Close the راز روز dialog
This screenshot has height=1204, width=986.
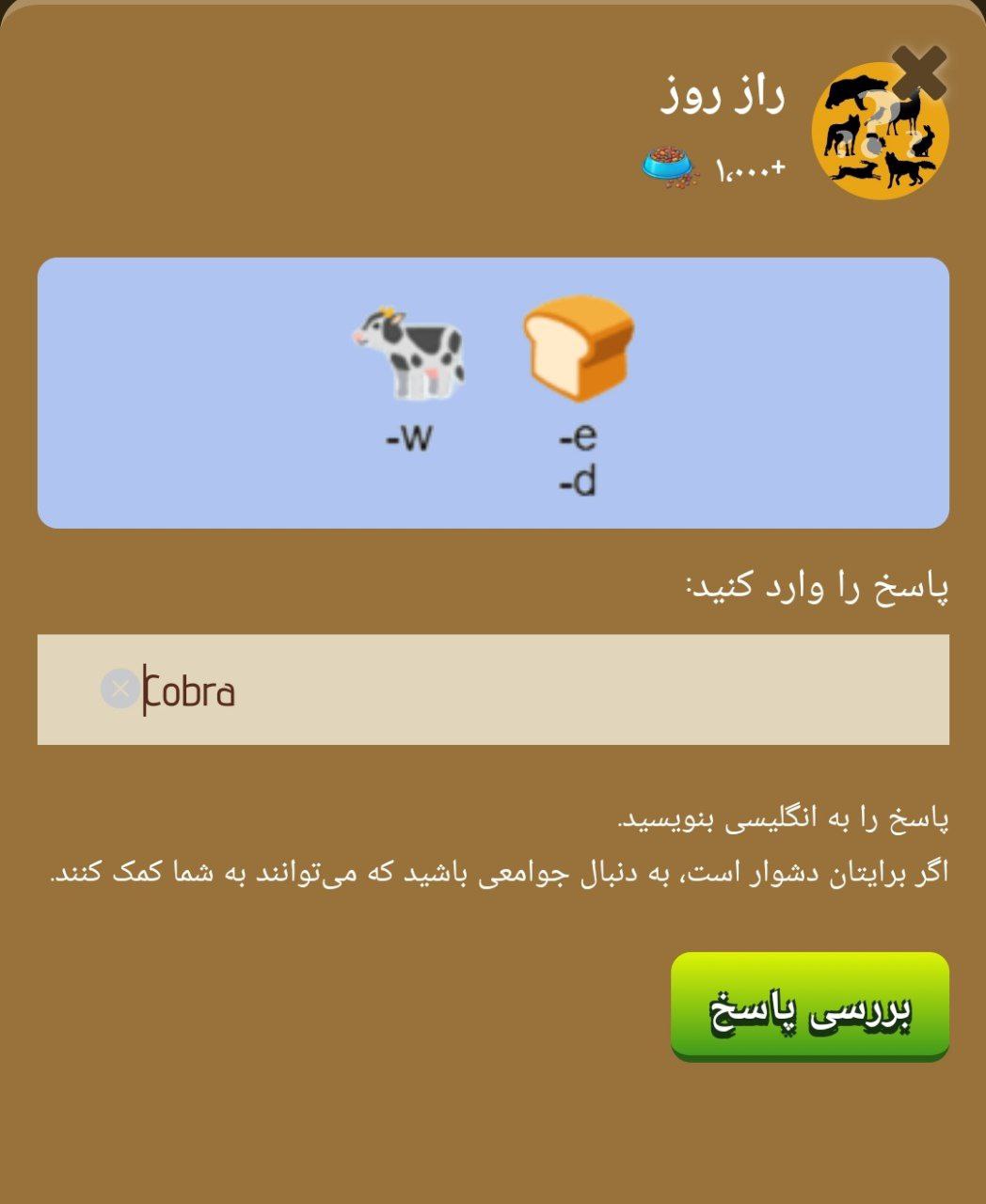click(x=919, y=71)
